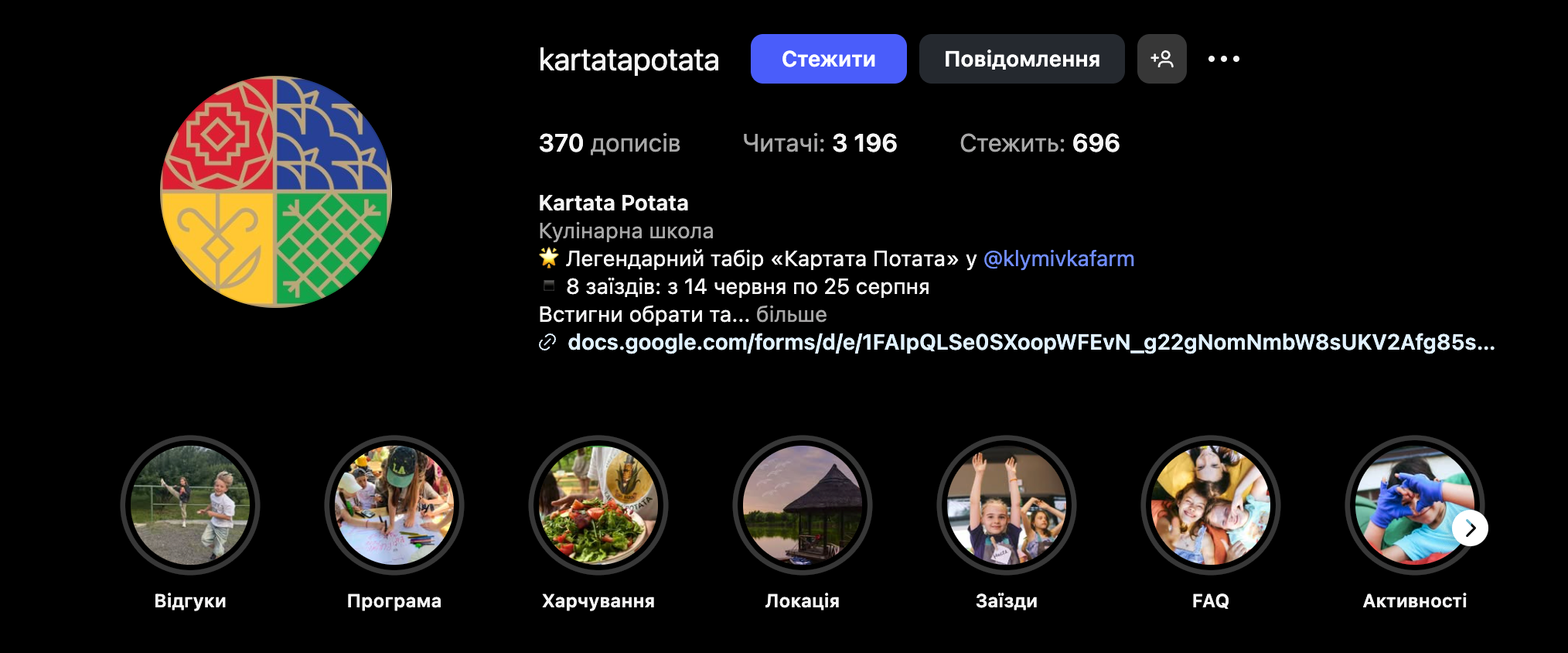Open the docs.google.com form link
The image size is (1568, 653).
pyautogui.click(x=1031, y=342)
